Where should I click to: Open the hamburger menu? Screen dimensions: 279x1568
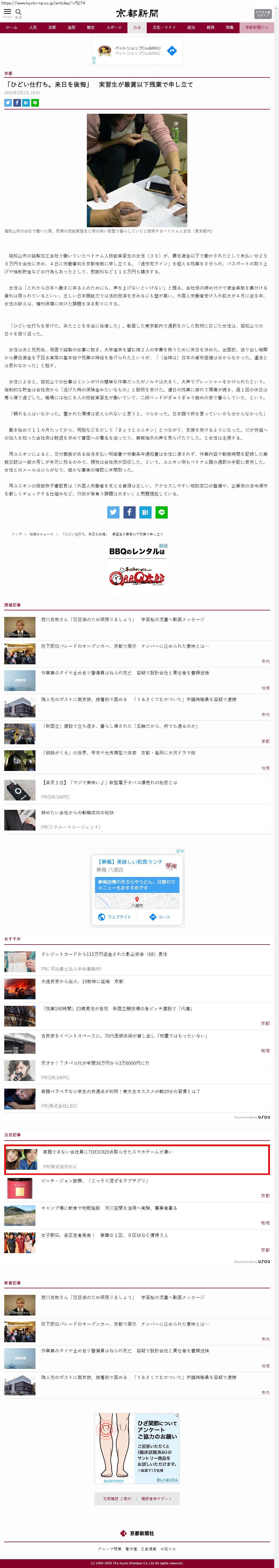[x=7, y=12]
